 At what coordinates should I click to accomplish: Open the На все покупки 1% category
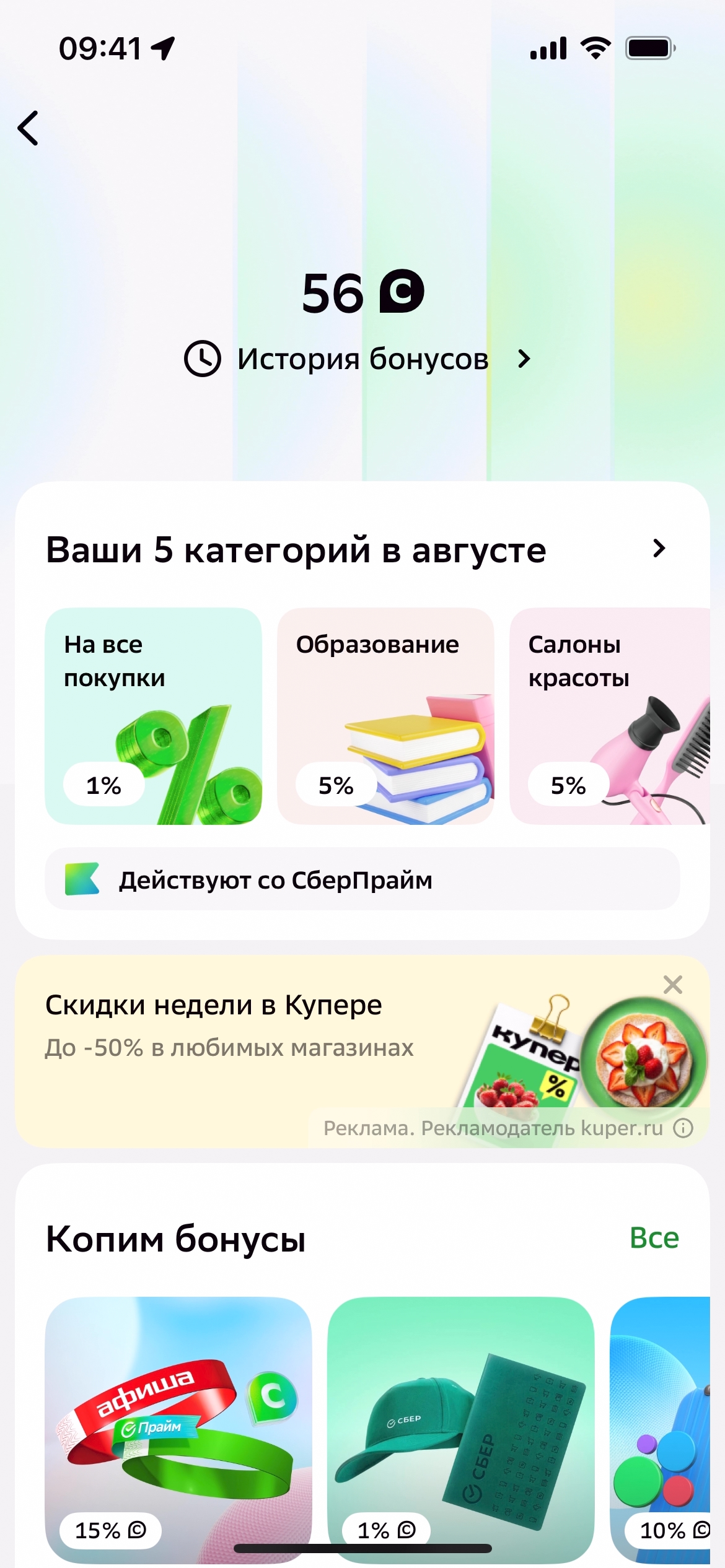pos(153,716)
